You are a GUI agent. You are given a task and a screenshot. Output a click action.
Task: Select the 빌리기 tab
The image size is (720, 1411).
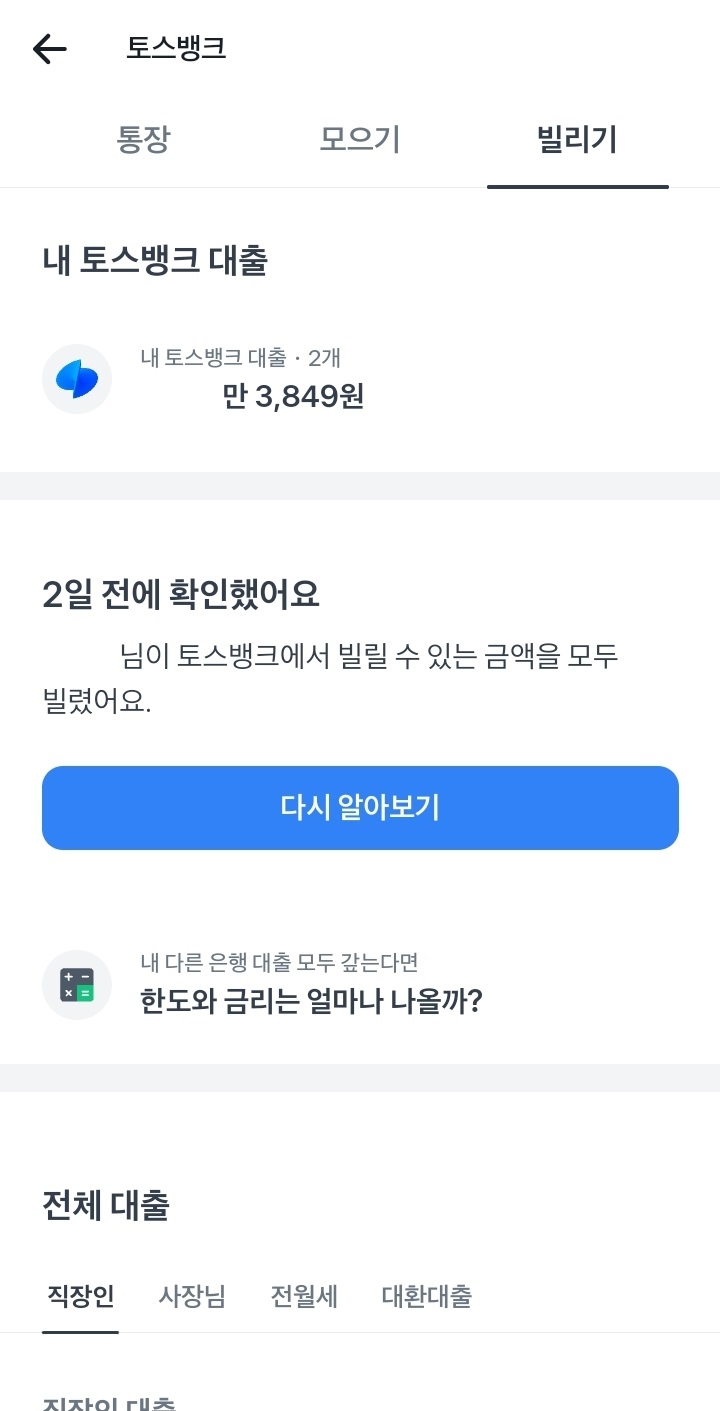click(x=577, y=140)
